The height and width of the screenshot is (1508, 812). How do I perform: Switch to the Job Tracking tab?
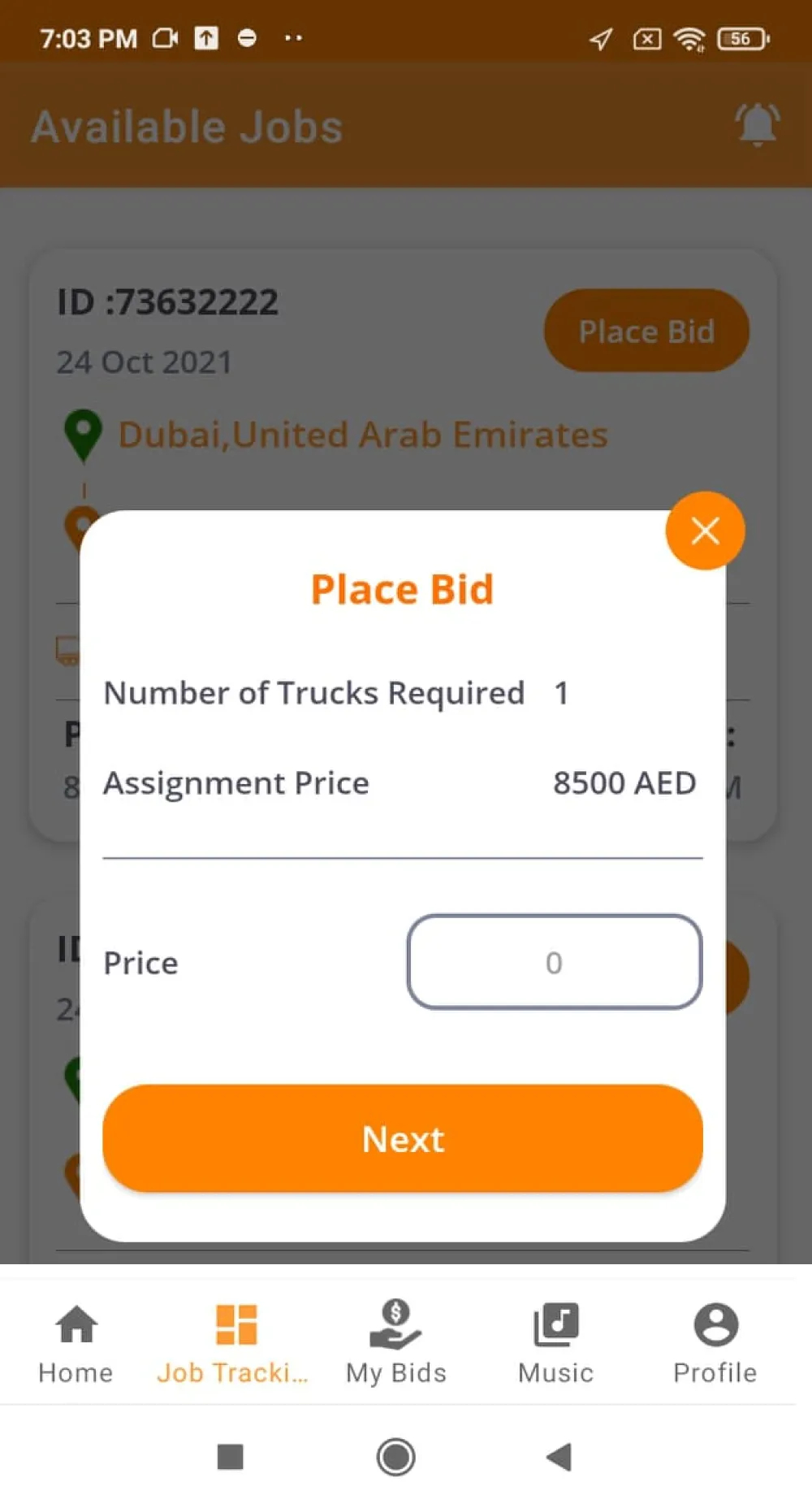pos(234,1342)
